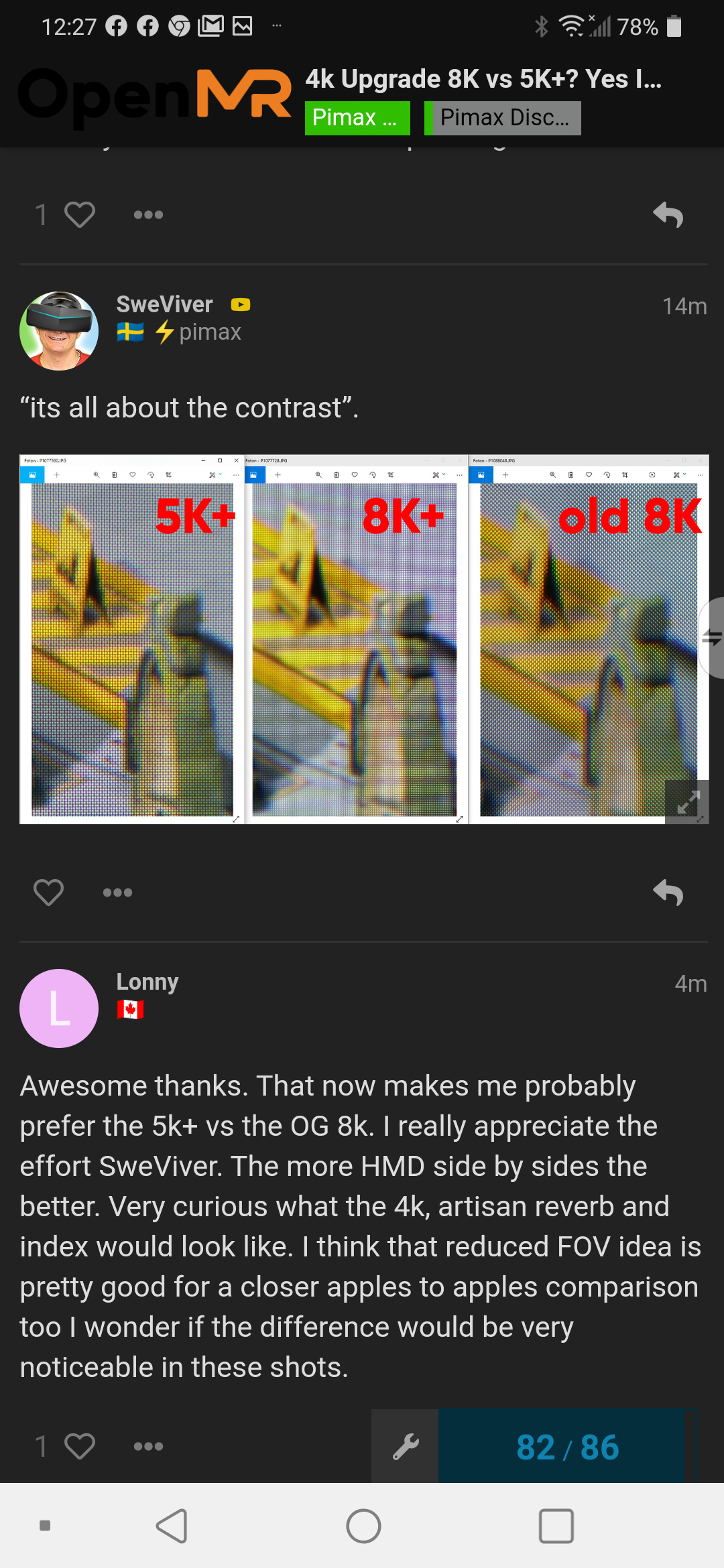Viewport: 724px width, 1568px height.
Task: Open the green Pimax category tag
Action: (x=356, y=118)
